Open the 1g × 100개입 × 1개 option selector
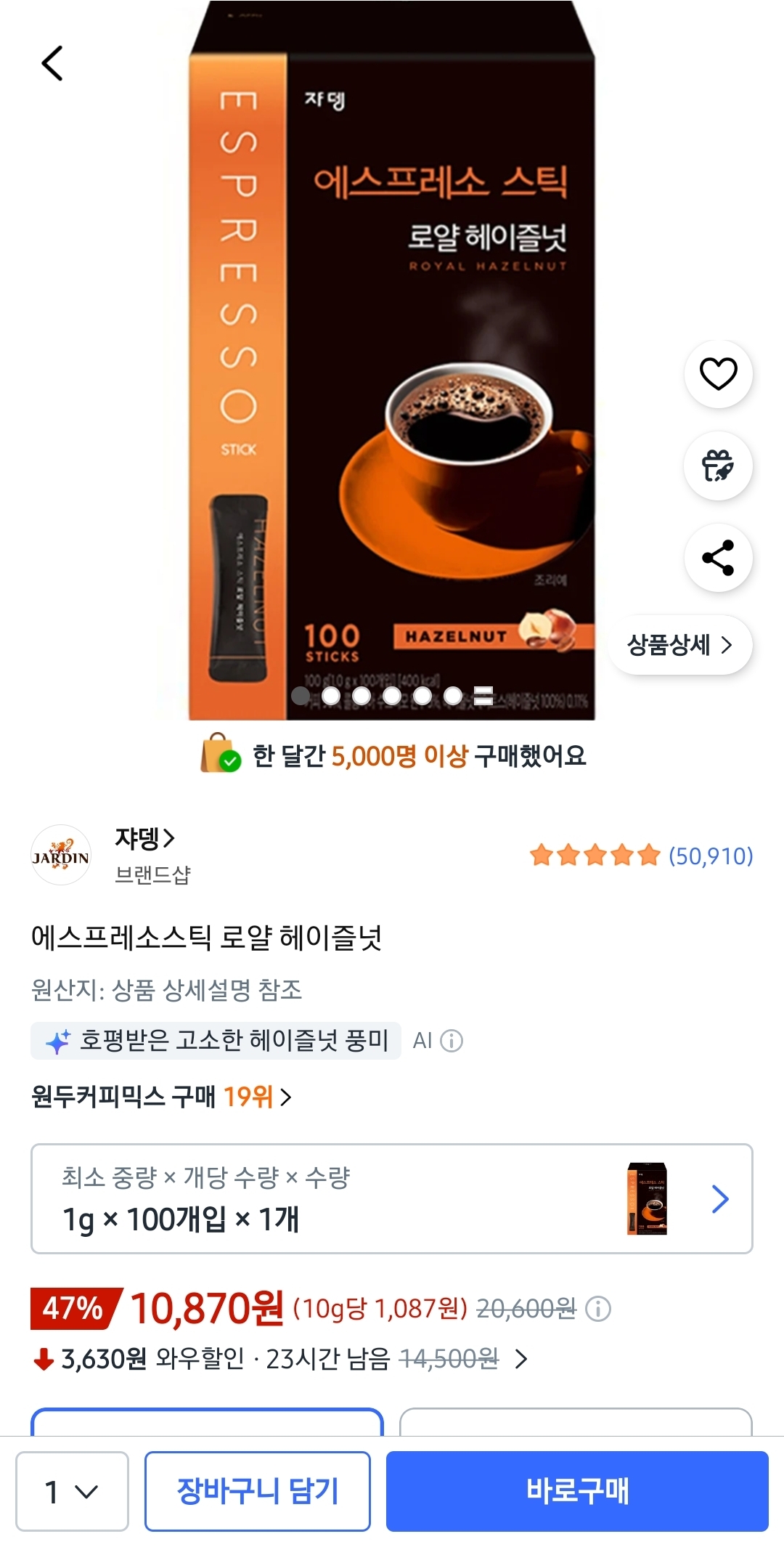Image resolution: width=784 pixels, height=1547 pixels. tap(392, 1198)
